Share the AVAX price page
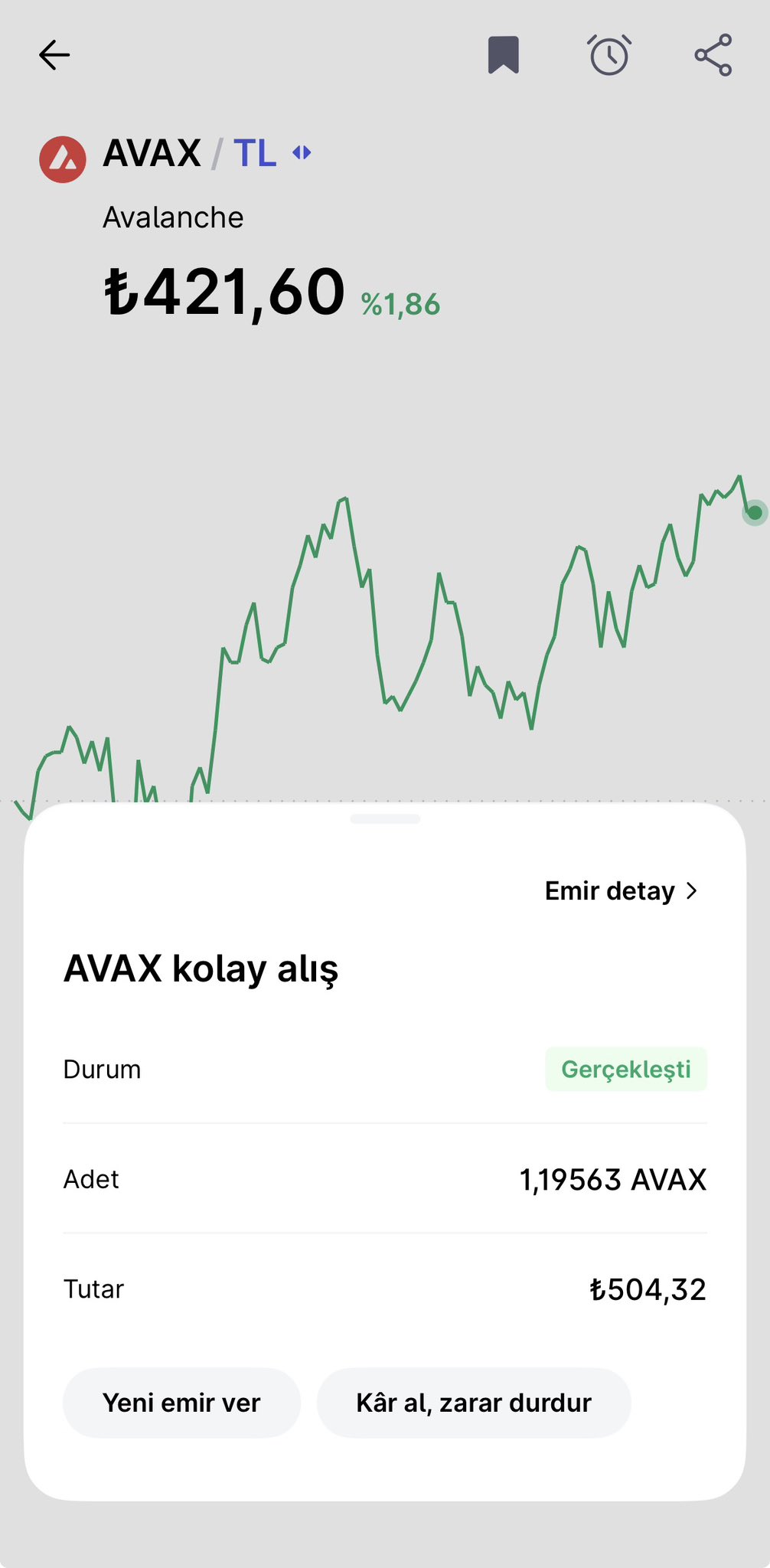770x1568 pixels. pyautogui.click(x=713, y=55)
